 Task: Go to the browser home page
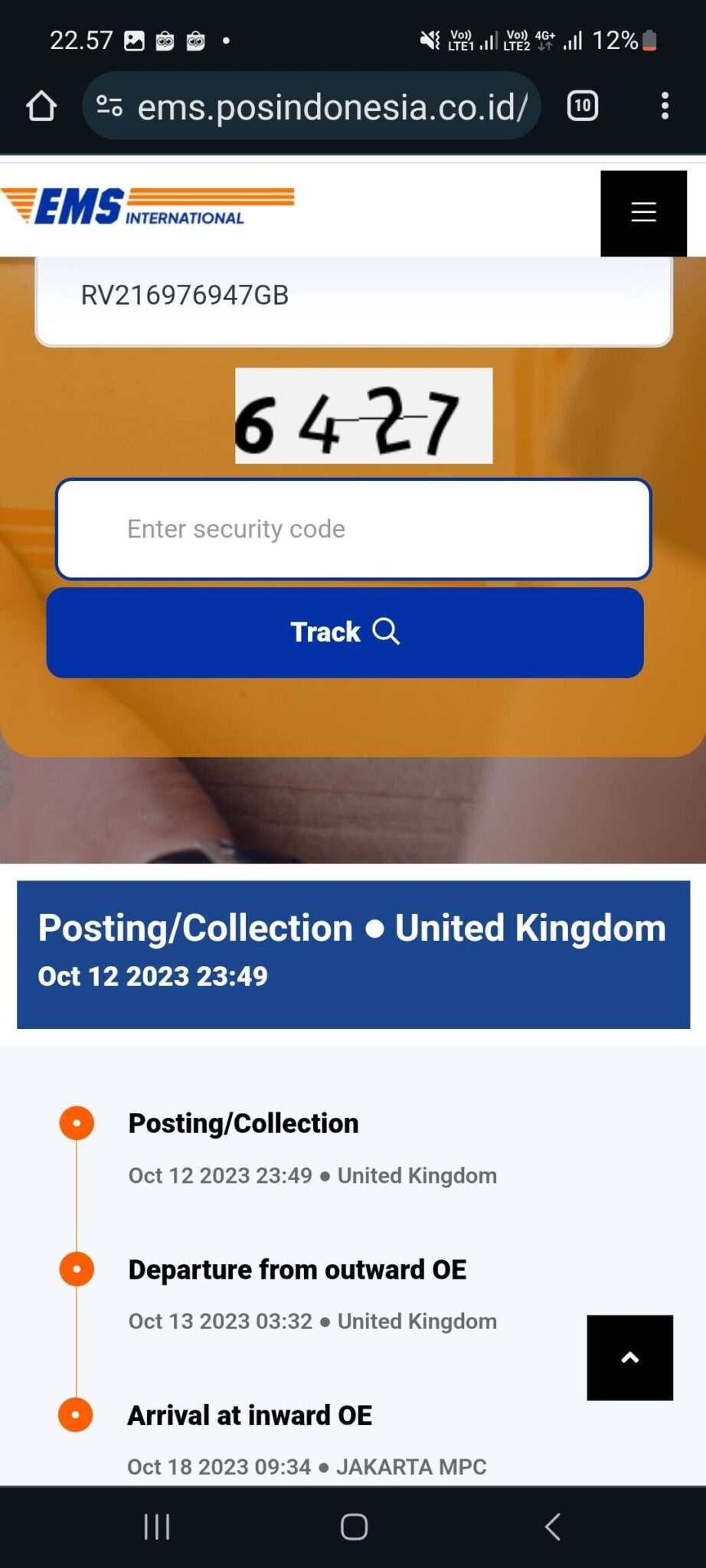pos(41,106)
